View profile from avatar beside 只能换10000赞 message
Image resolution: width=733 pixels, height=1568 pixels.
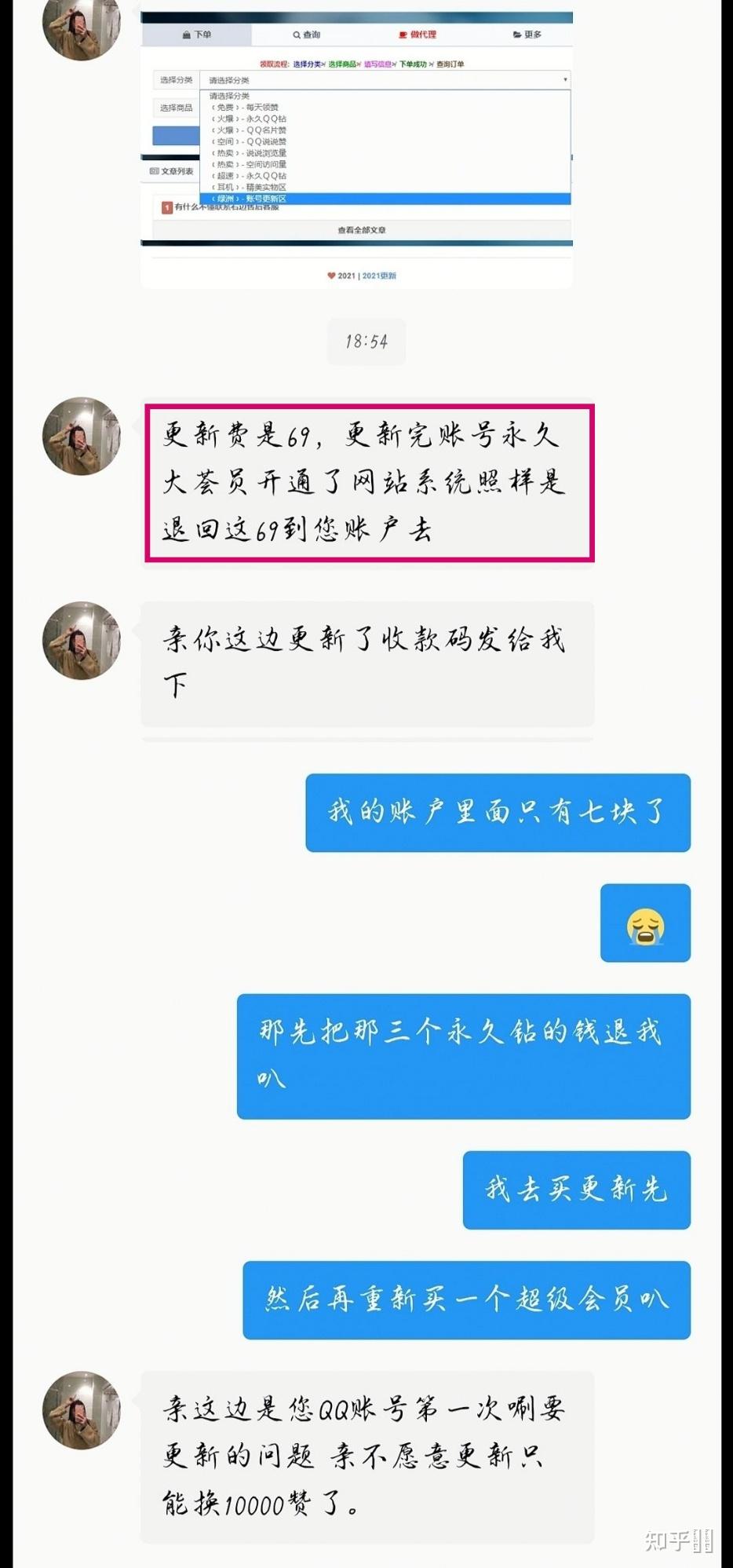point(81,1409)
